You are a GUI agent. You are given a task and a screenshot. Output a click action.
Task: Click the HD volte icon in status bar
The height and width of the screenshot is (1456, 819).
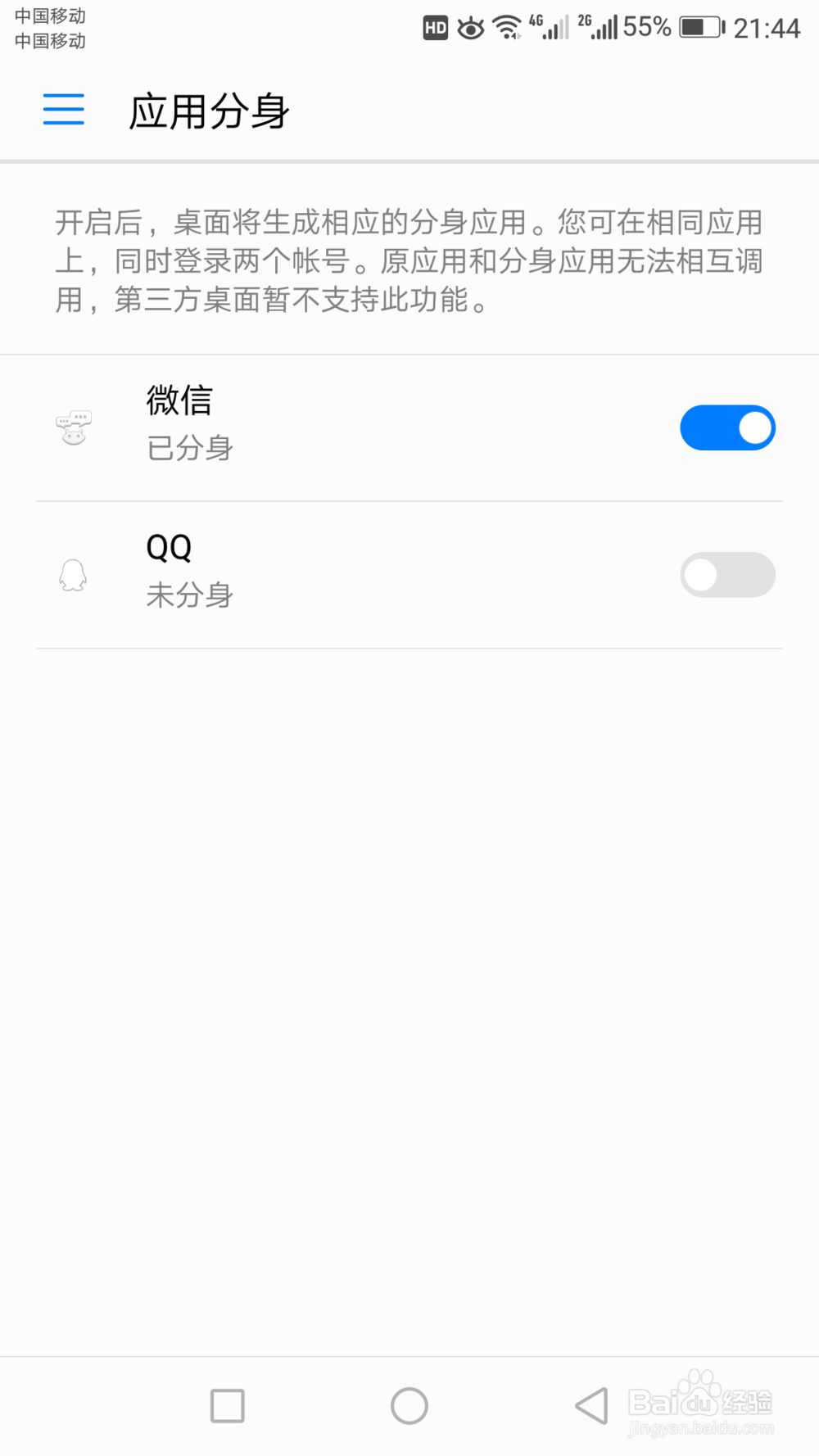click(x=434, y=27)
